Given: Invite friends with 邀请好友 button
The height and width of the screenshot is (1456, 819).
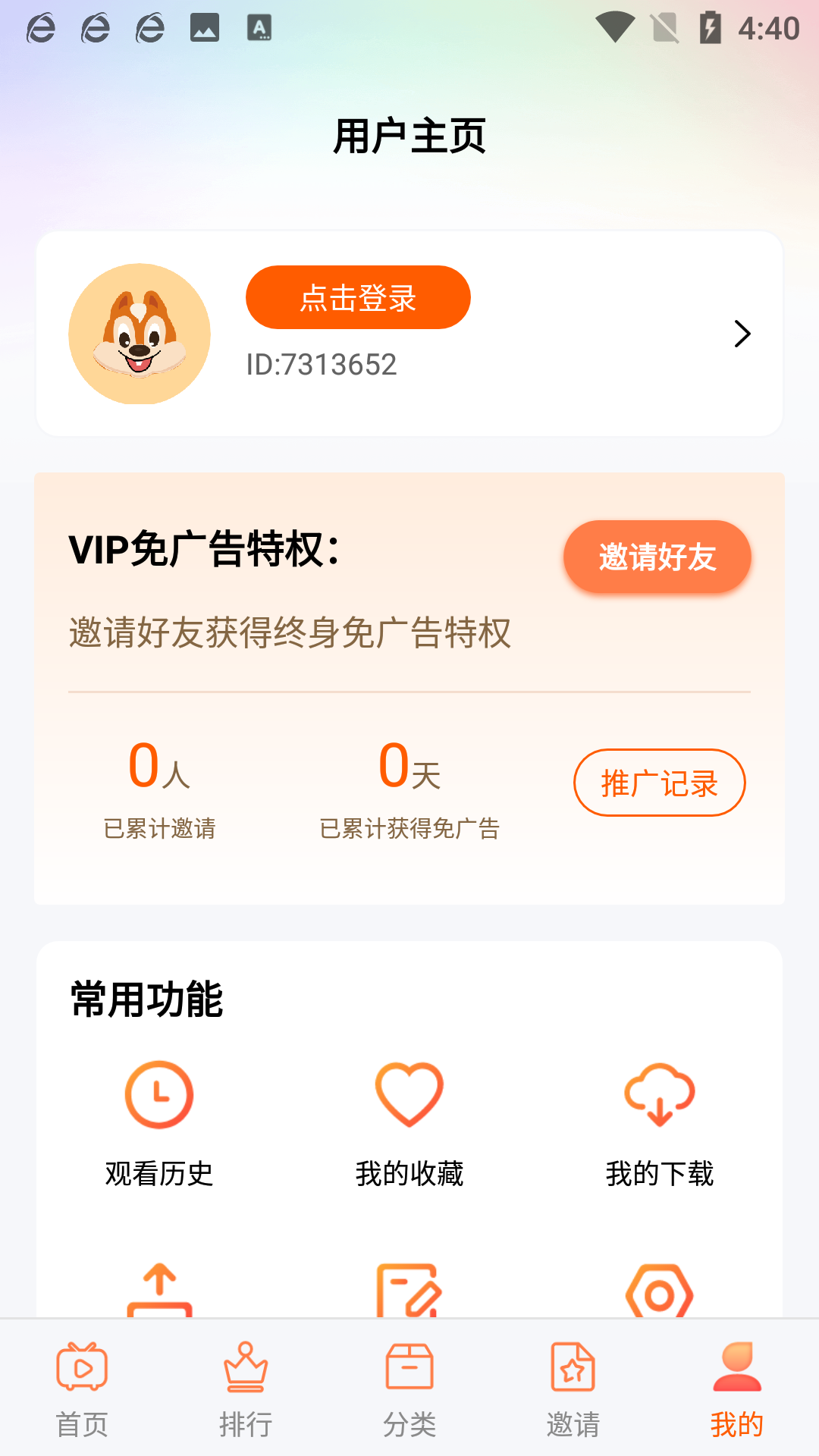Looking at the screenshot, I should coord(657,557).
